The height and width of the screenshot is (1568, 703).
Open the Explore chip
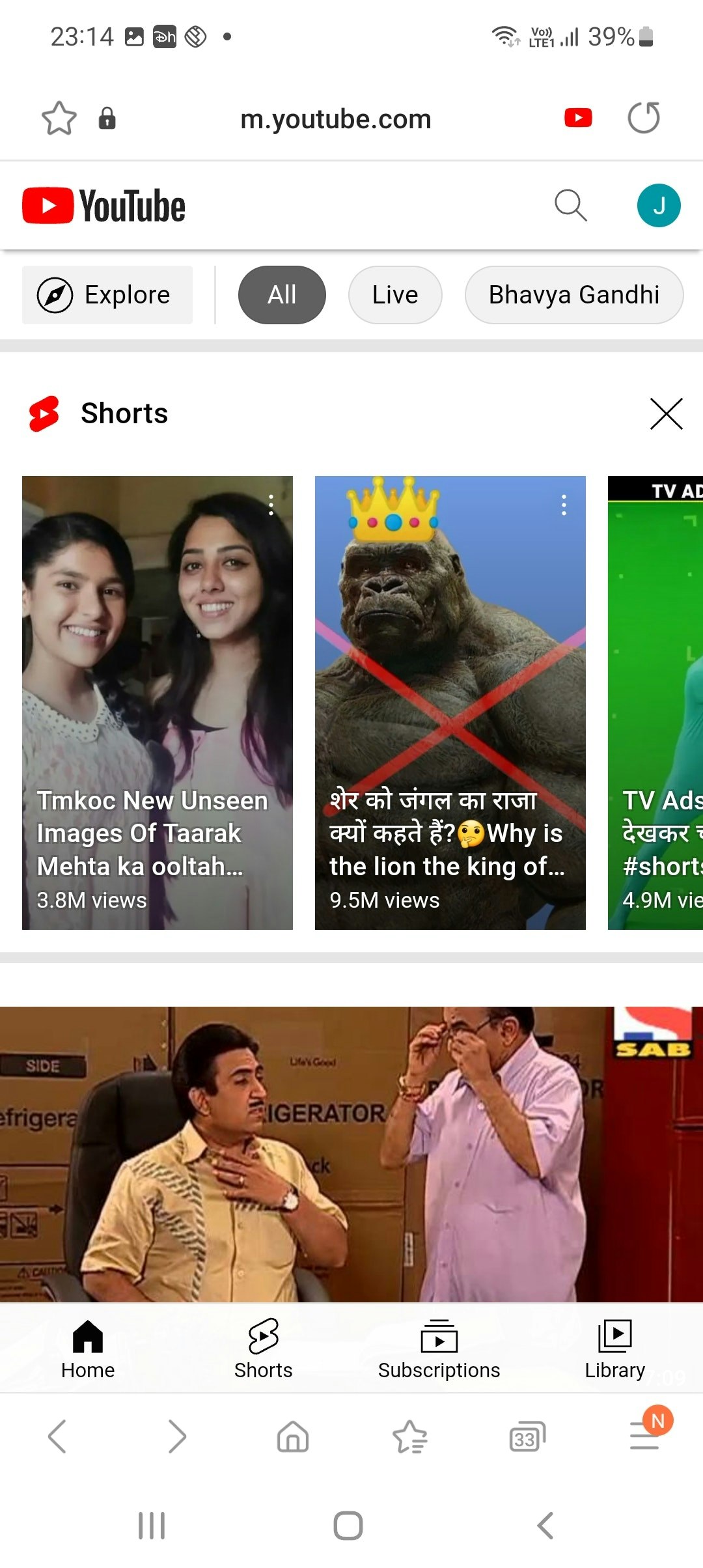pyautogui.click(x=107, y=295)
